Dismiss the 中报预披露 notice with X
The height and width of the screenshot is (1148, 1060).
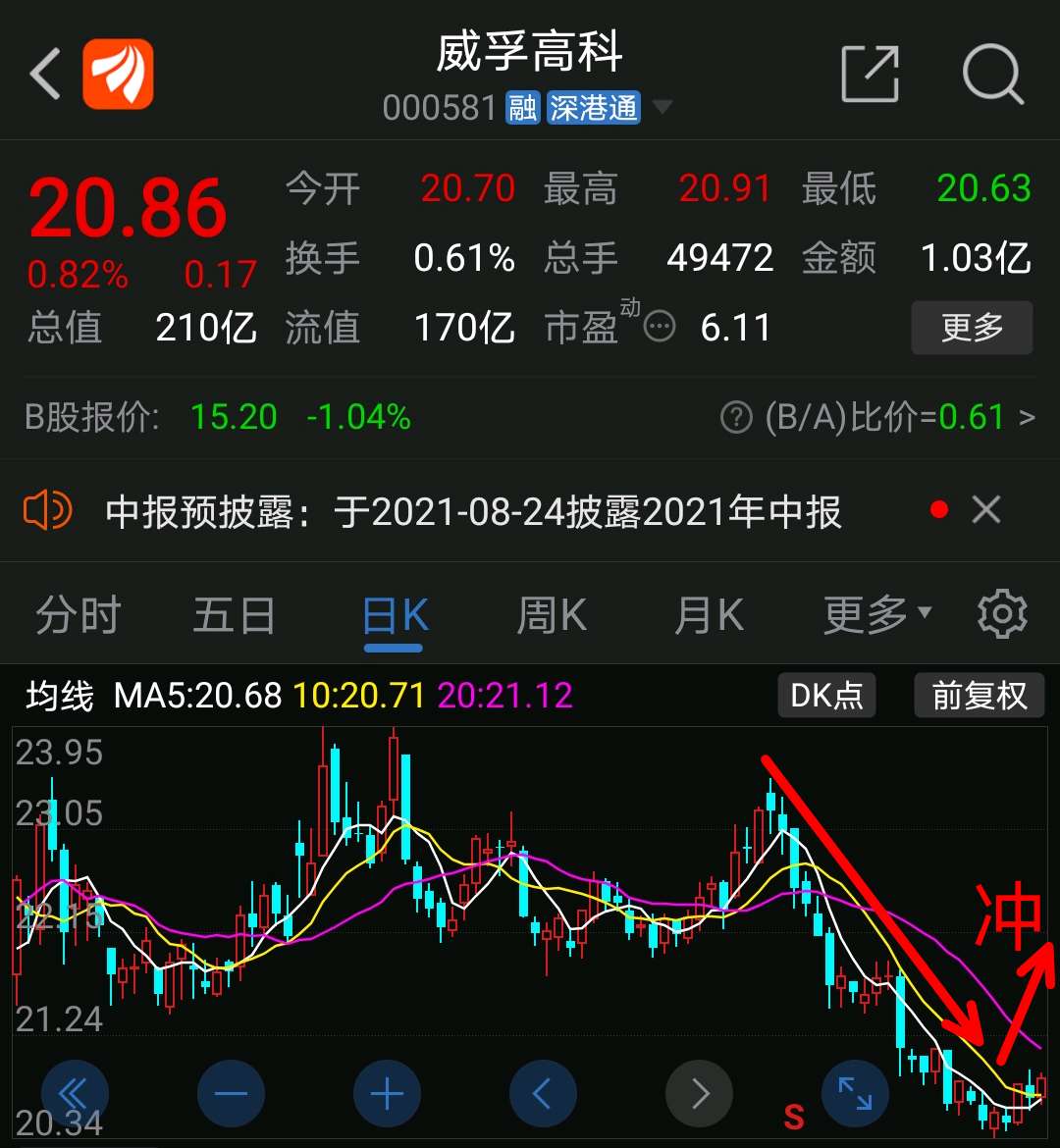[x=985, y=509]
